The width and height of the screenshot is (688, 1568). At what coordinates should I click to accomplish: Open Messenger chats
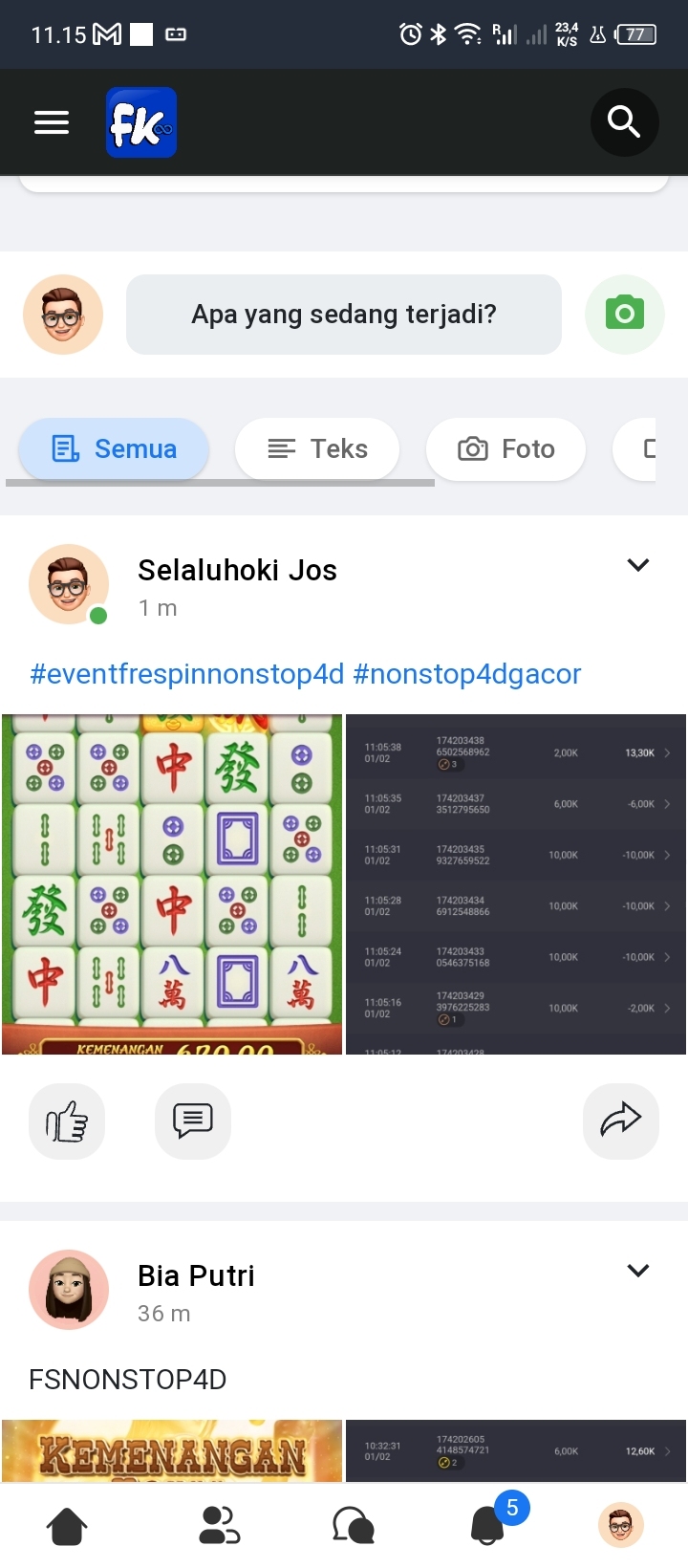click(x=353, y=1524)
